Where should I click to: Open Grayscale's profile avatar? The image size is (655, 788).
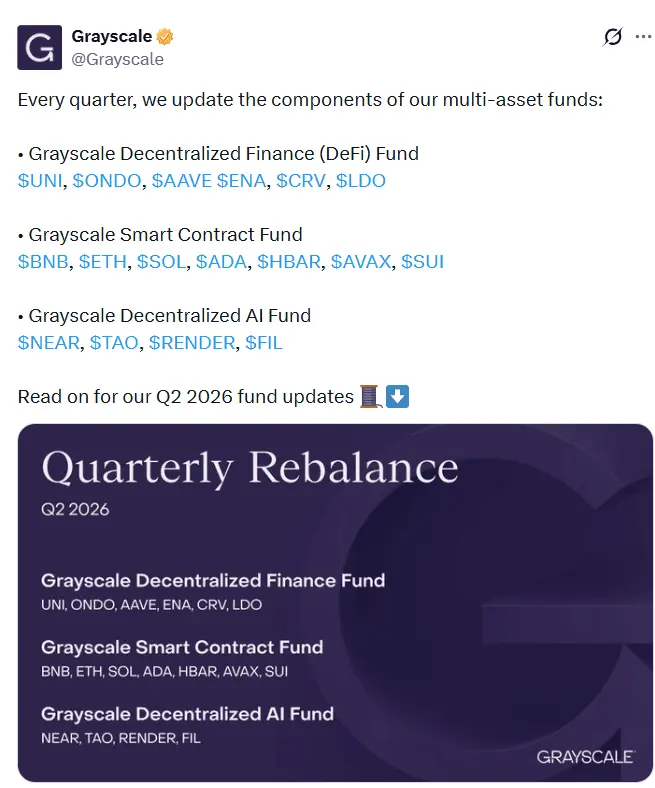pos(40,47)
